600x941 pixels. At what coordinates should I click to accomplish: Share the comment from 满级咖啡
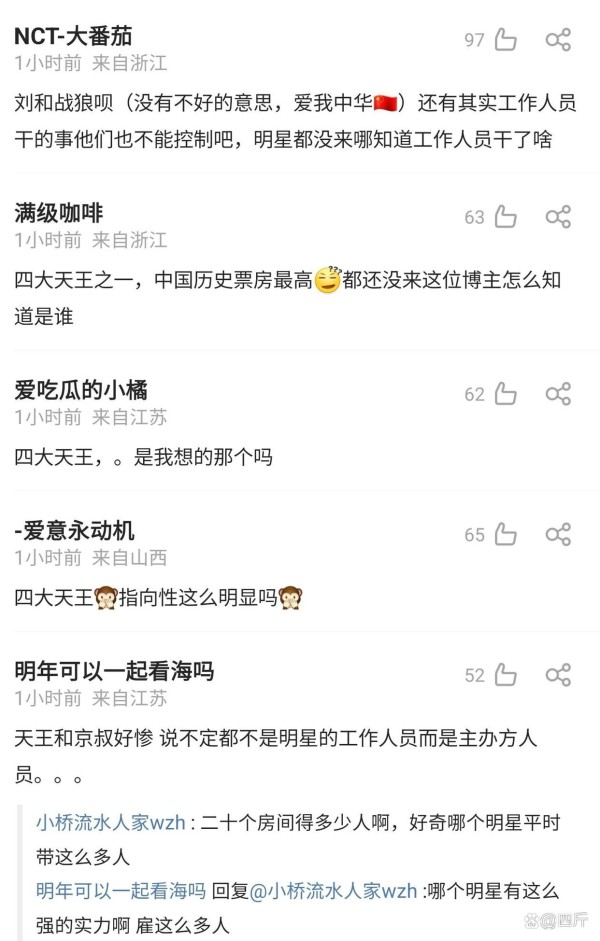click(558, 217)
